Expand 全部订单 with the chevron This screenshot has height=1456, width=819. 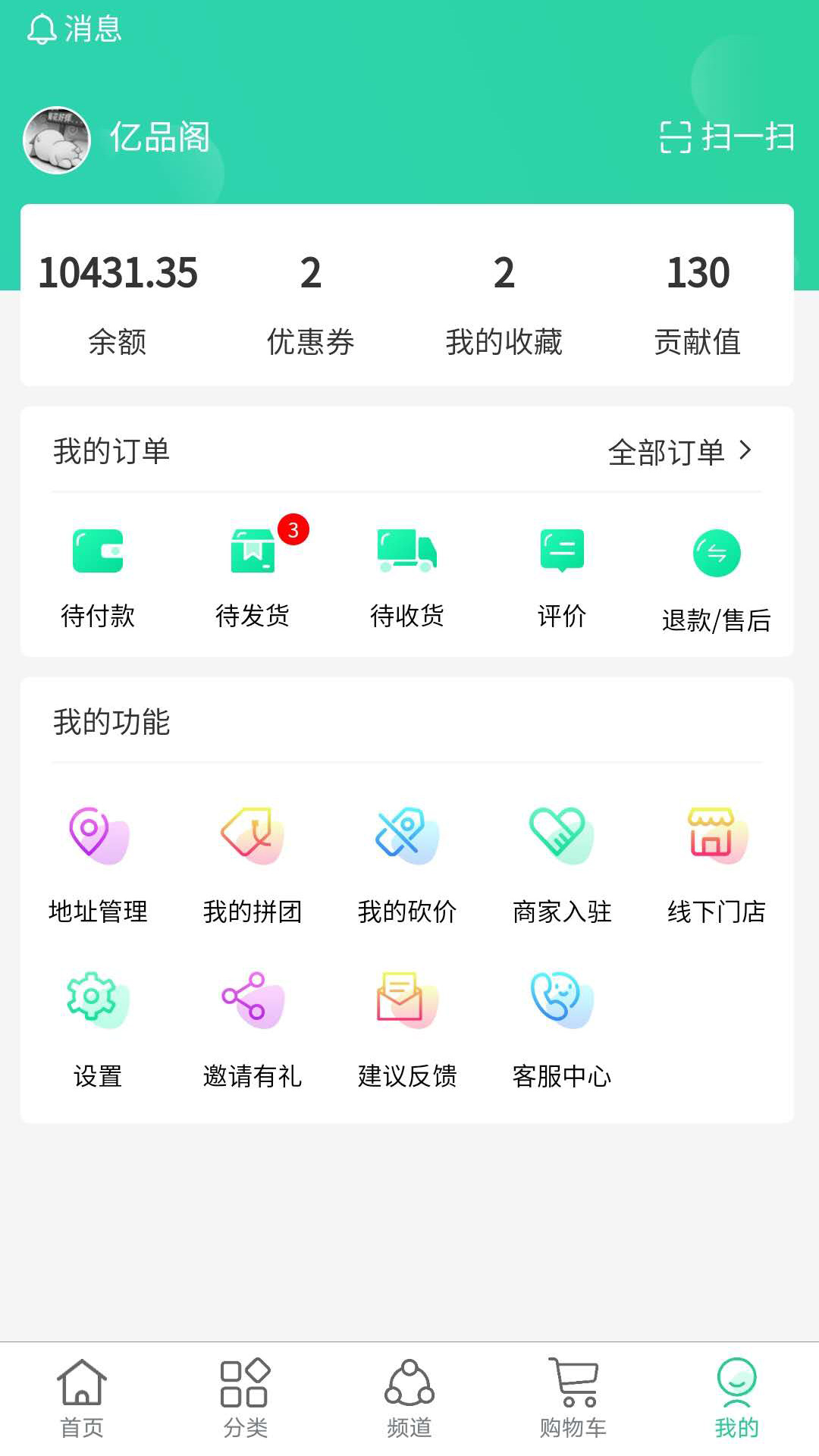[681, 451]
